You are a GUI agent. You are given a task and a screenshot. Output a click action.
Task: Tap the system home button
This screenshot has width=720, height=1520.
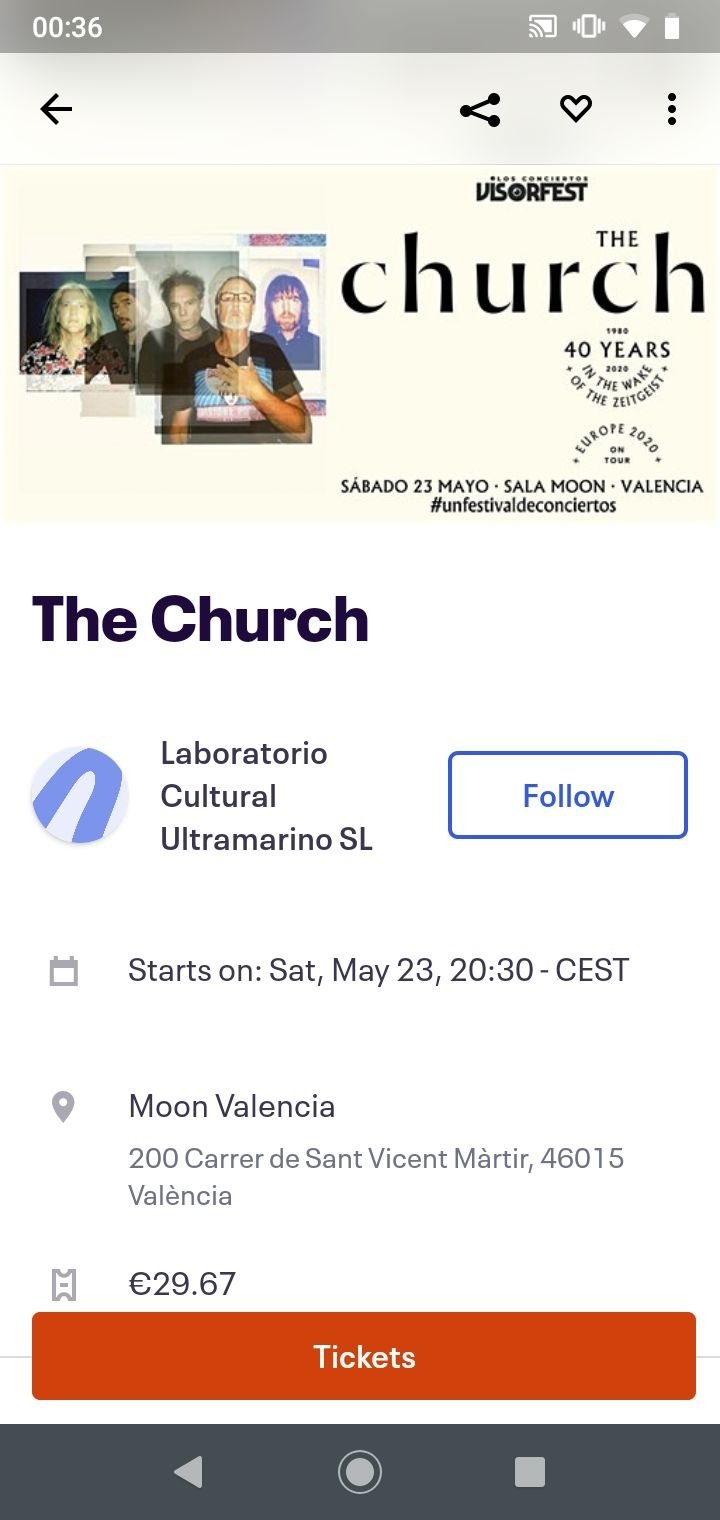[x=360, y=1472]
